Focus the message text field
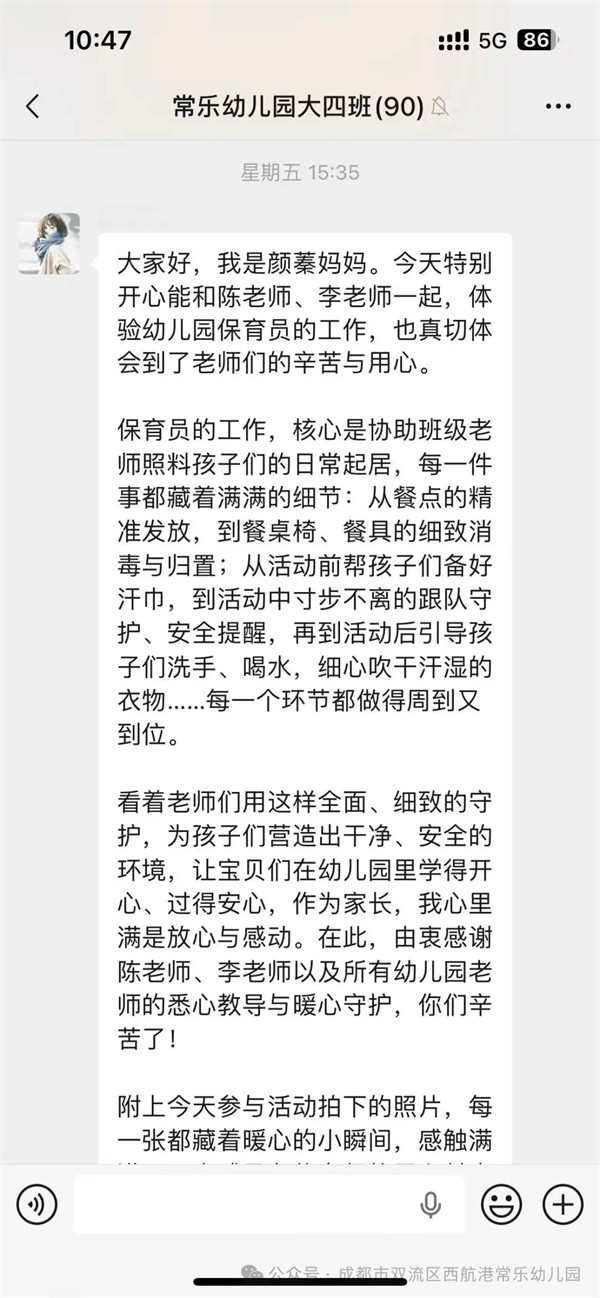Image resolution: width=600 pixels, height=1298 pixels. [250, 1204]
